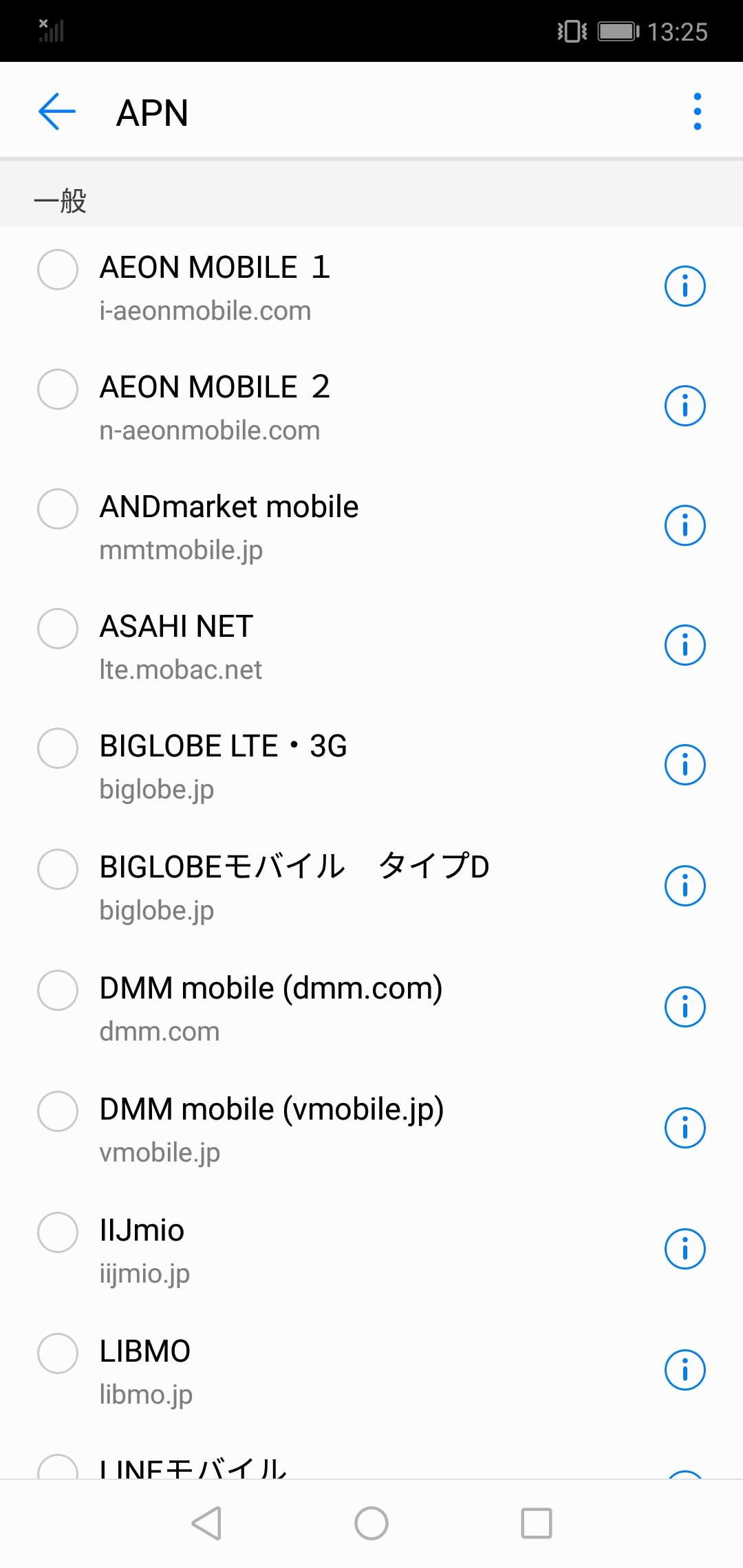Show info for AEON MOBILE 1
743x1568 pixels.
click(685, 286)
